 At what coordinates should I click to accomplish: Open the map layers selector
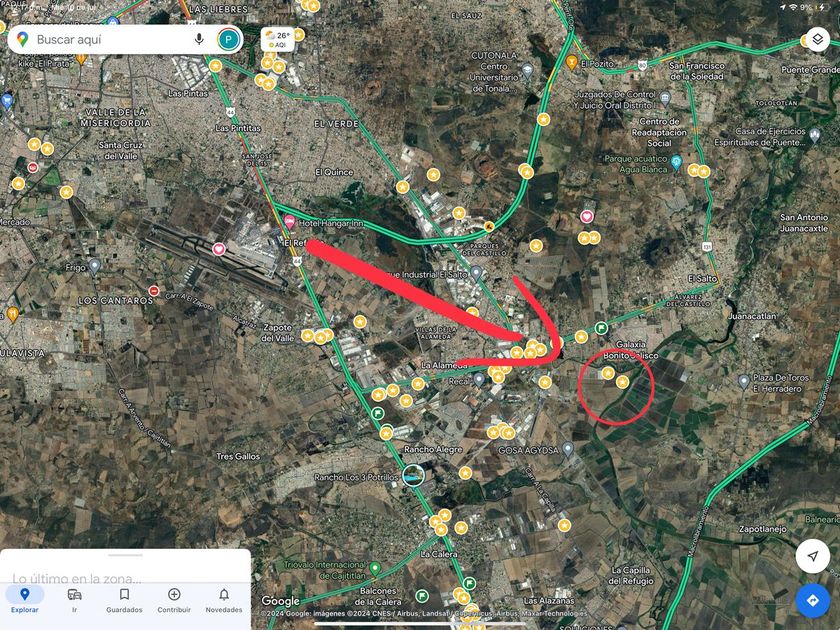(x=817, y=40)
